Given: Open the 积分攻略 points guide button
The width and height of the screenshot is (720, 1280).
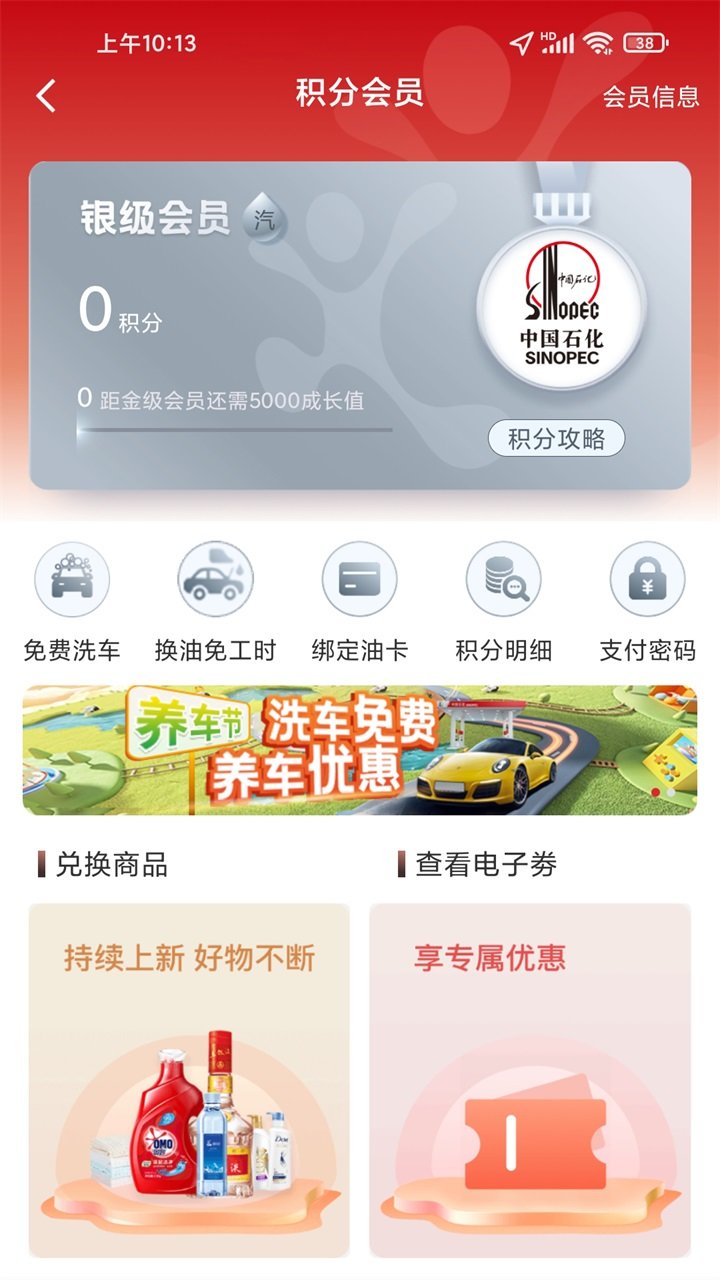Looking at the screenshot, I should coord(557,437).
